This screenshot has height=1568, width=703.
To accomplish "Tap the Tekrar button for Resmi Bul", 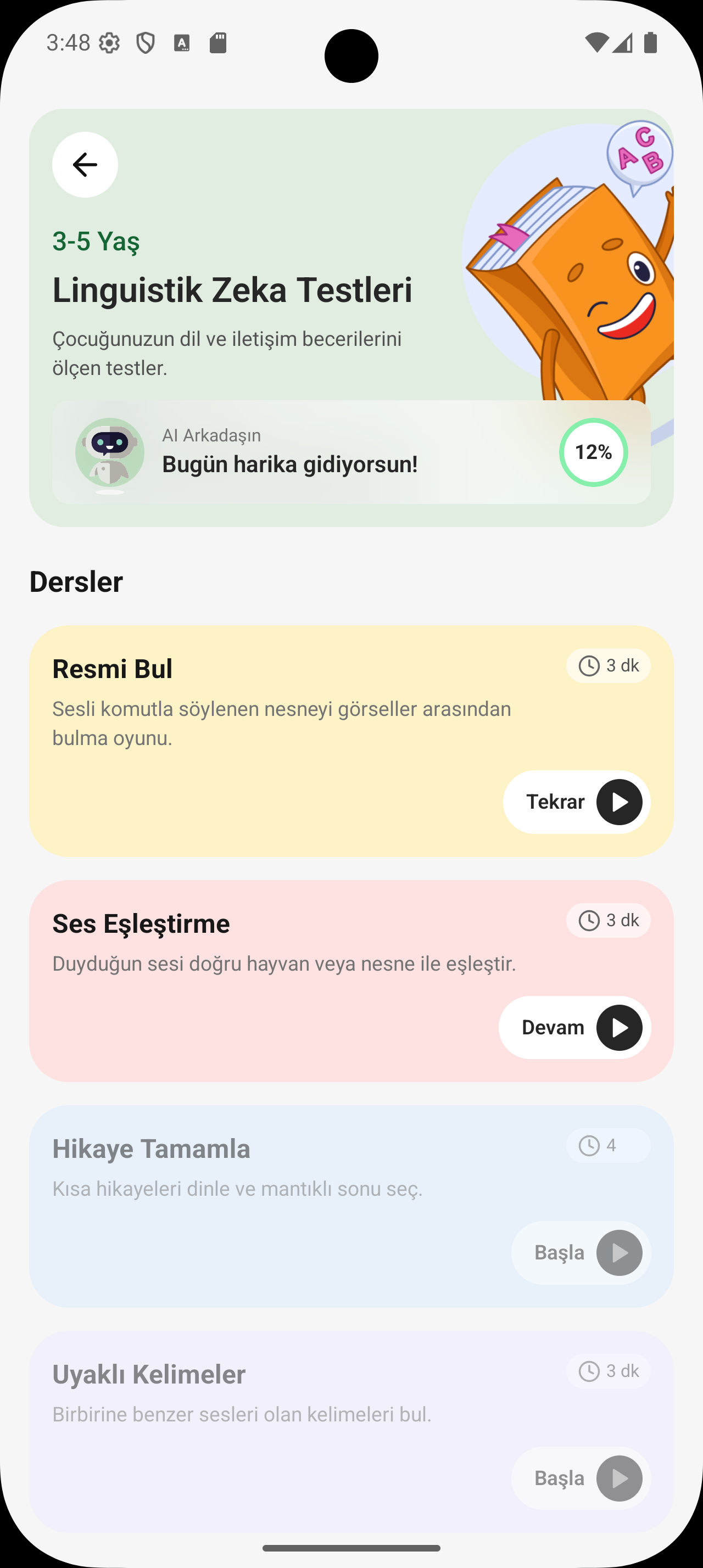I will point(576,802).
